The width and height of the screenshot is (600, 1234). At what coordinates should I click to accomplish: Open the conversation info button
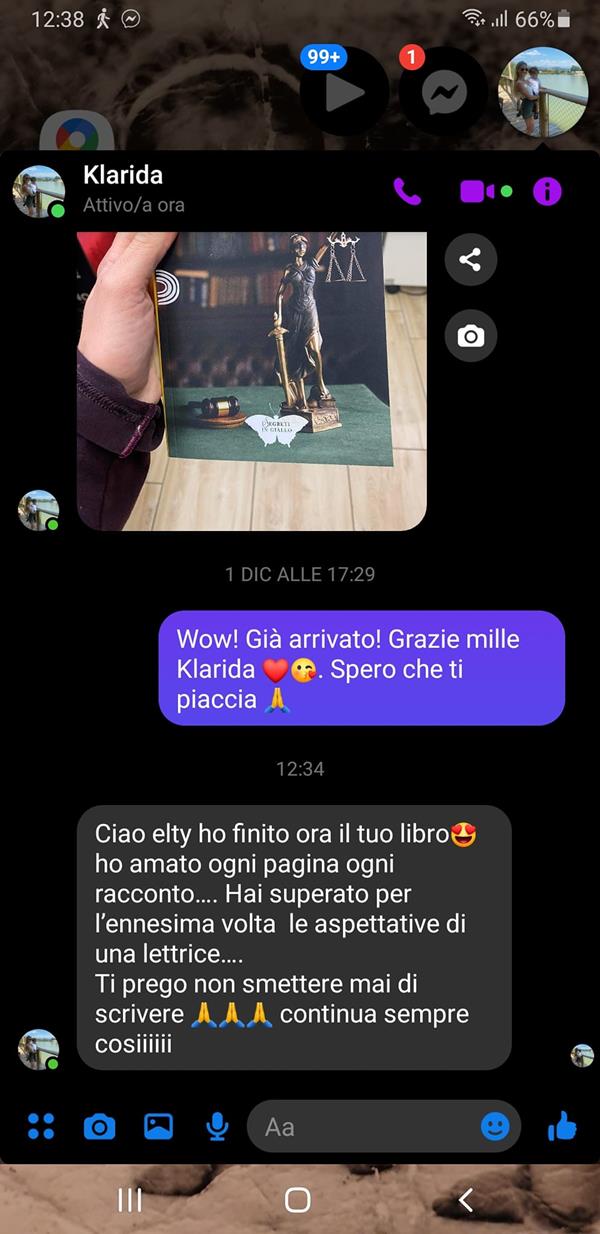click(x=547, y=191)
